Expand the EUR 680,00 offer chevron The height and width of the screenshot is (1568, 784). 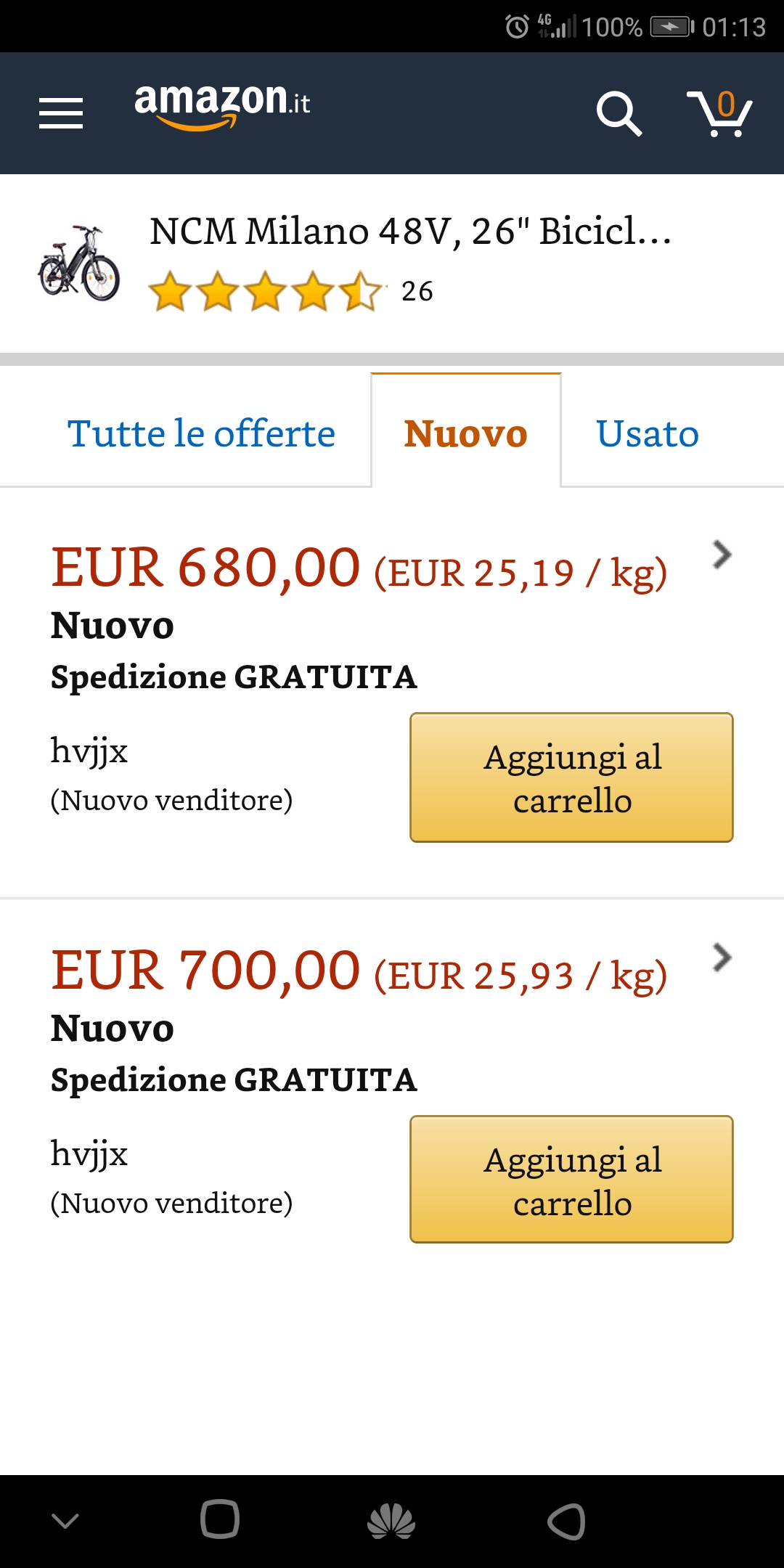(722, 555)
